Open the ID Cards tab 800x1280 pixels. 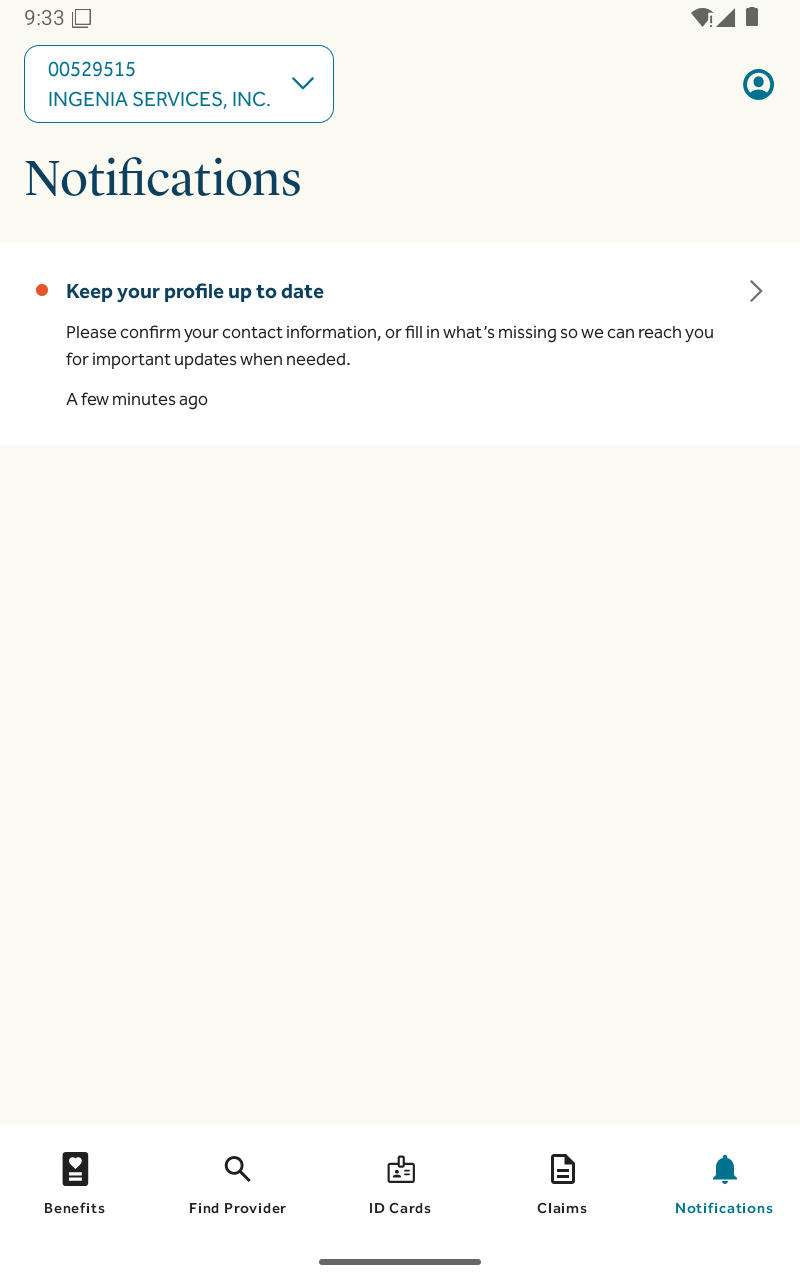[x=400, y=1183]
